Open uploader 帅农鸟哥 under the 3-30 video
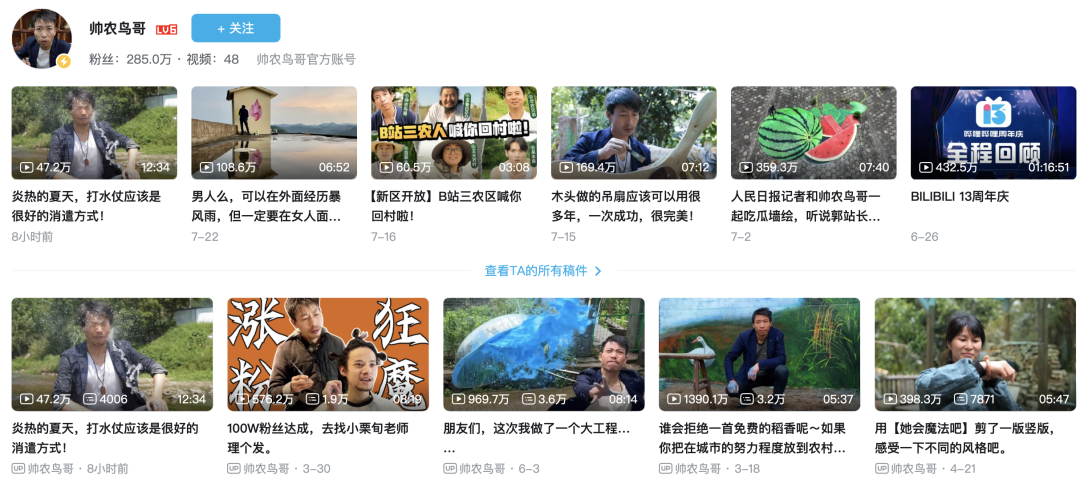This screenshot has width=1080, height=479. 264,468
